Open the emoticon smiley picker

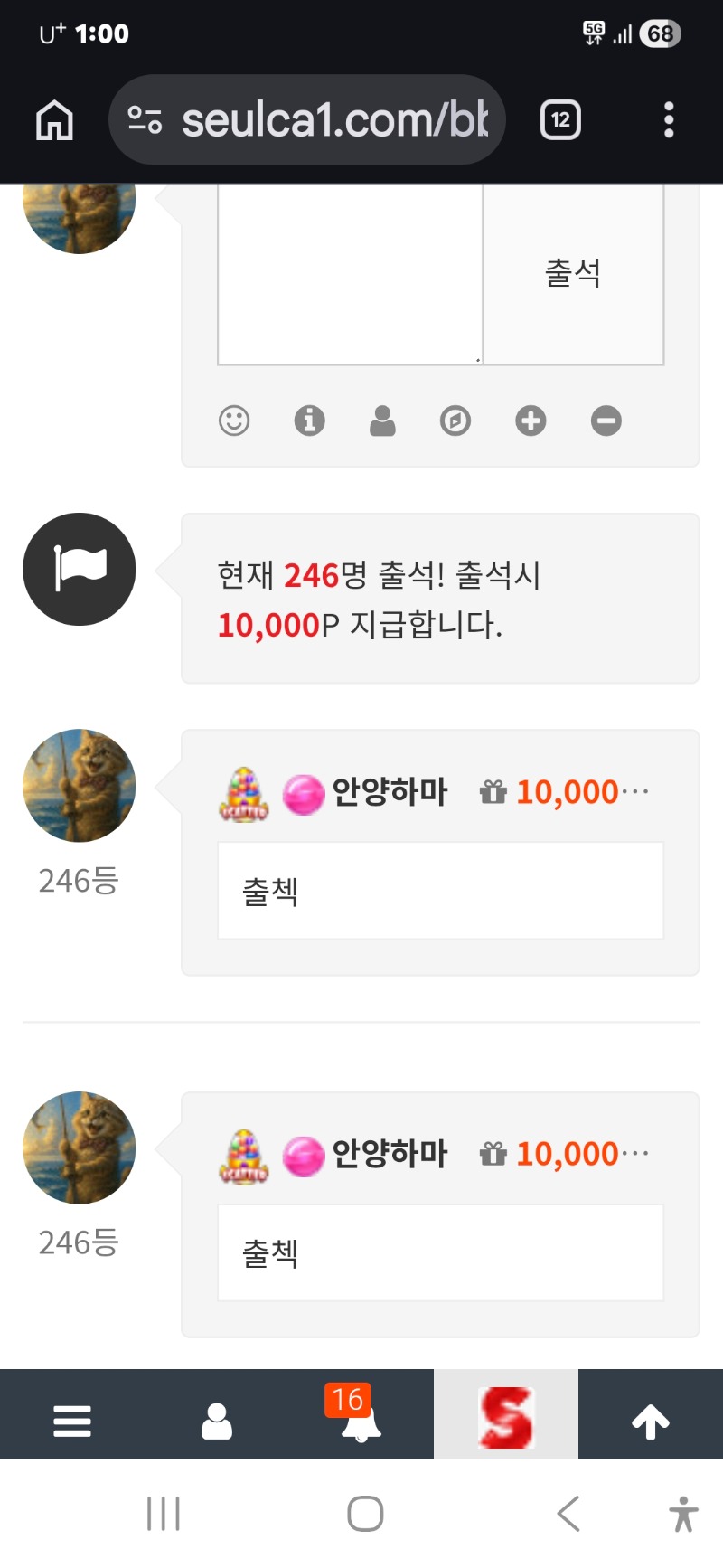(234, 420)
